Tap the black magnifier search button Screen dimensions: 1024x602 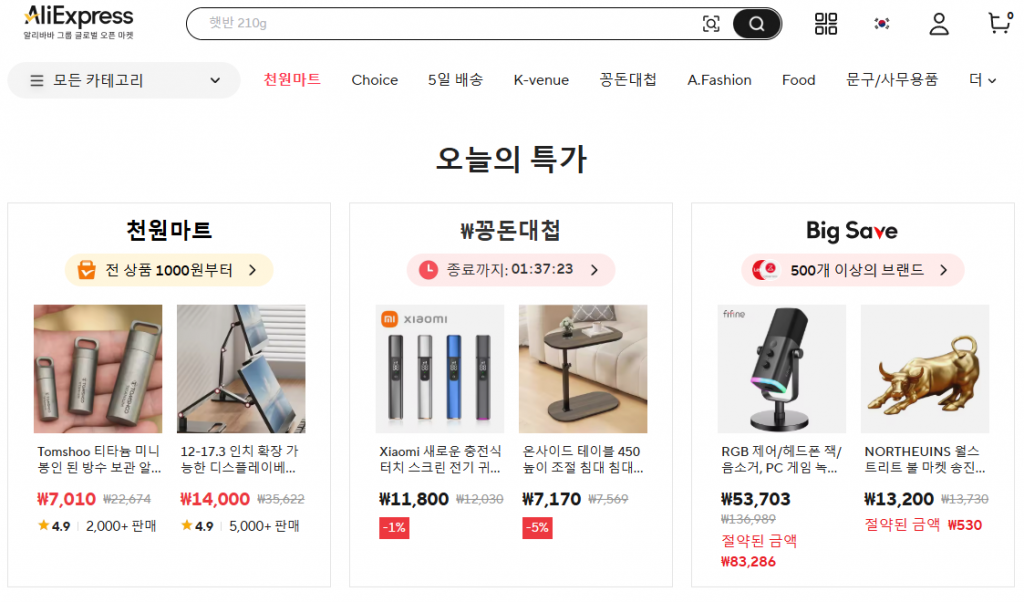[757, 24]
